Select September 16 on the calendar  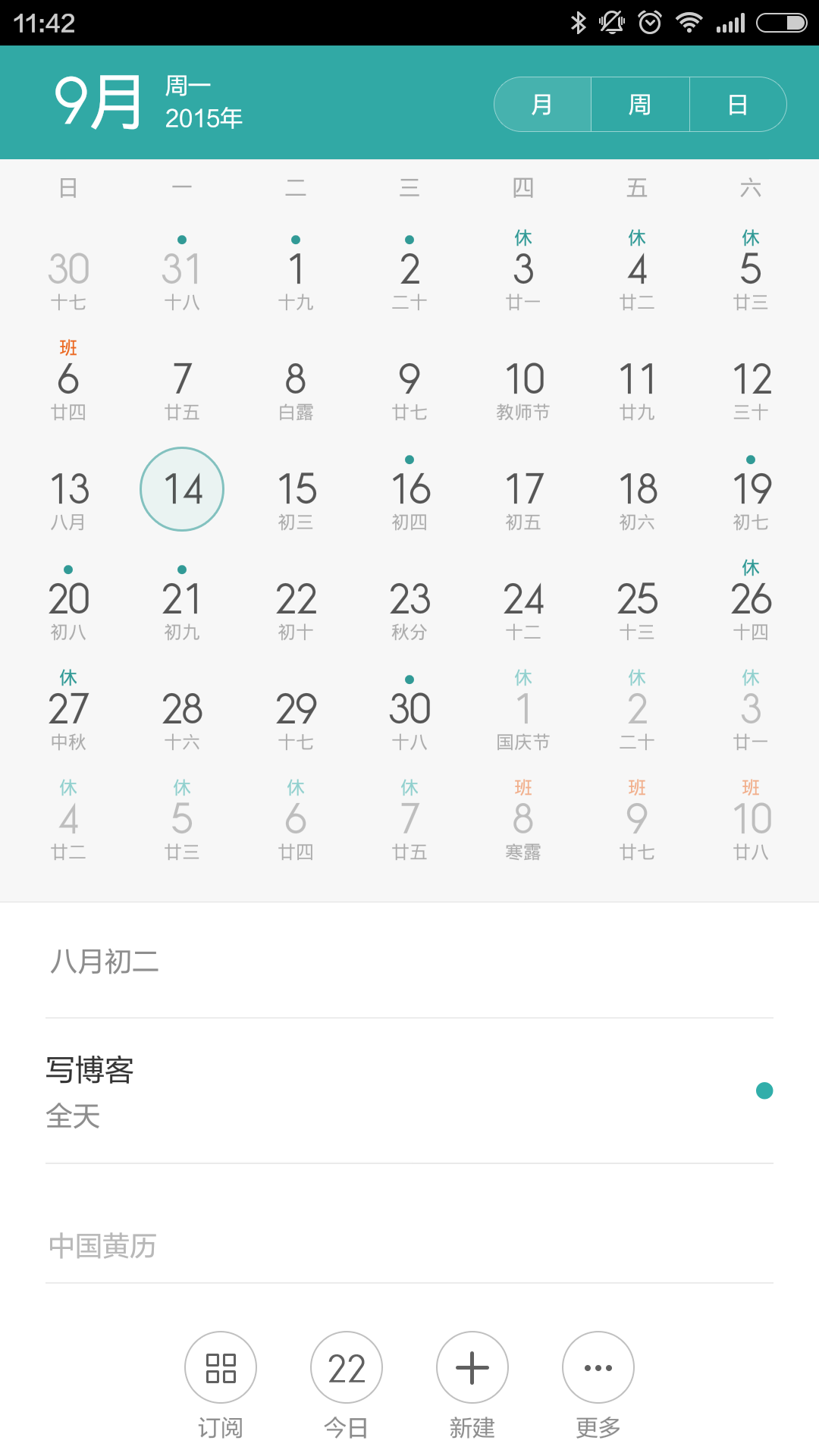tap(409, 489)
